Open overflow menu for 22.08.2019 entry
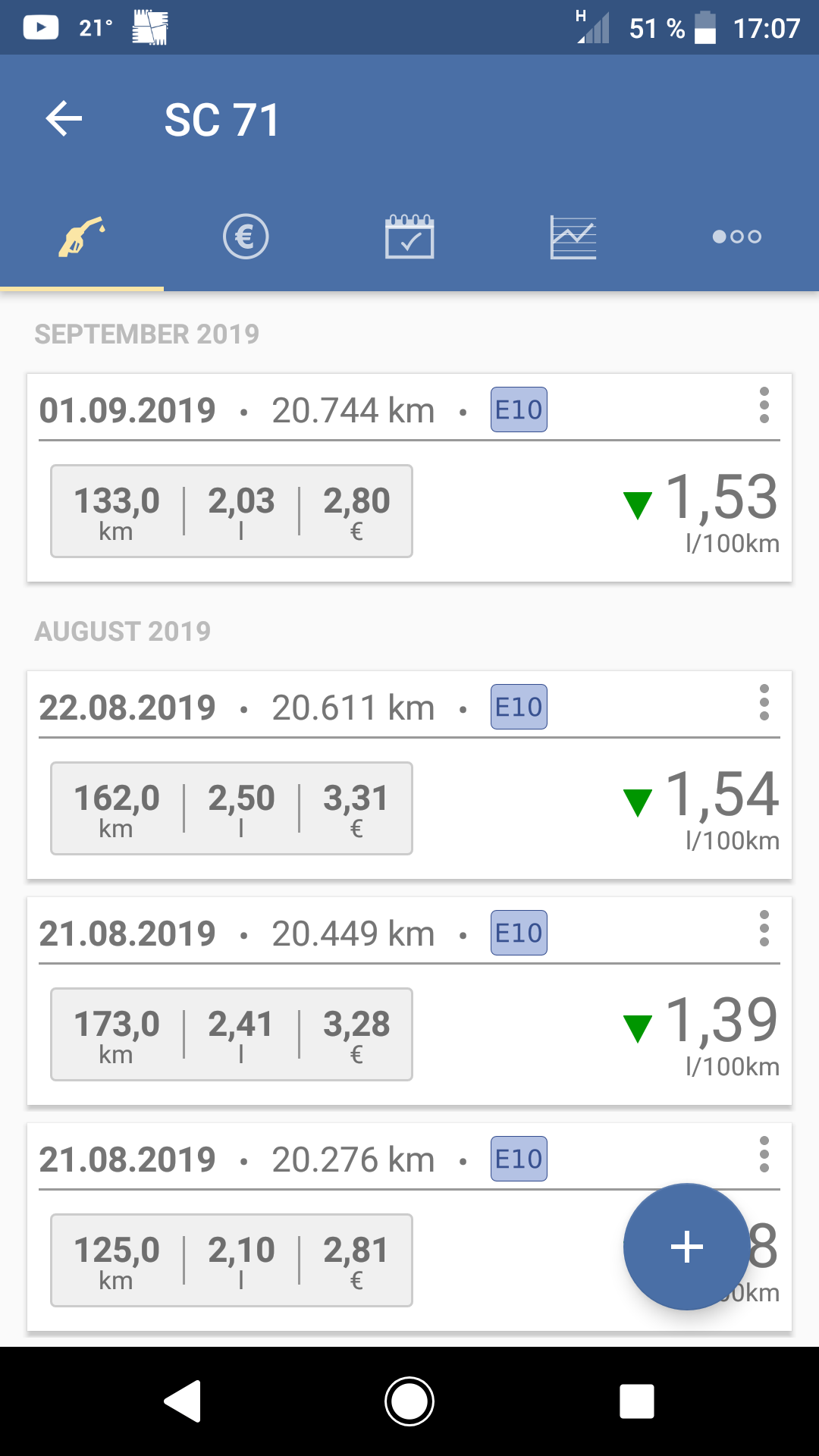The image size is (819, 1456). pyautogui.click(x=764, y=702)
